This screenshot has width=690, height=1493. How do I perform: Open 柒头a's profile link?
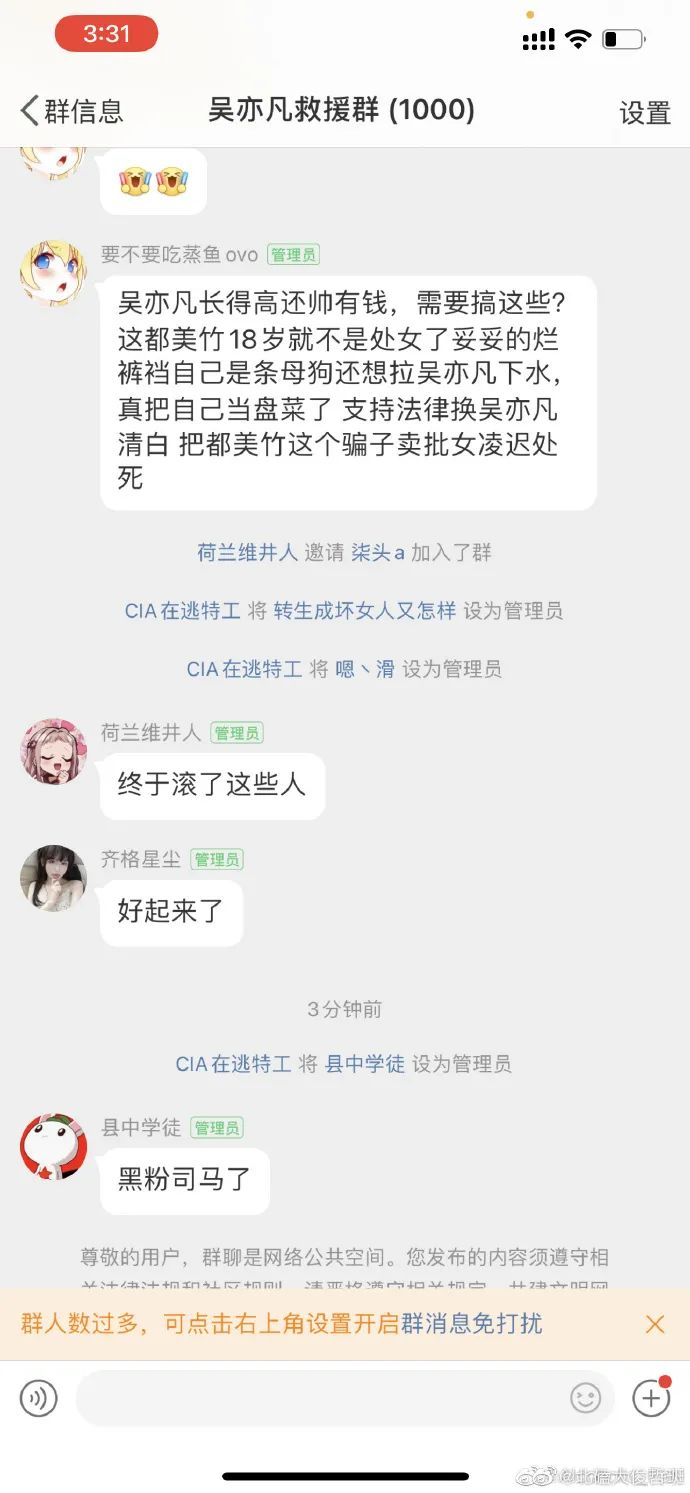click(378, 552)
